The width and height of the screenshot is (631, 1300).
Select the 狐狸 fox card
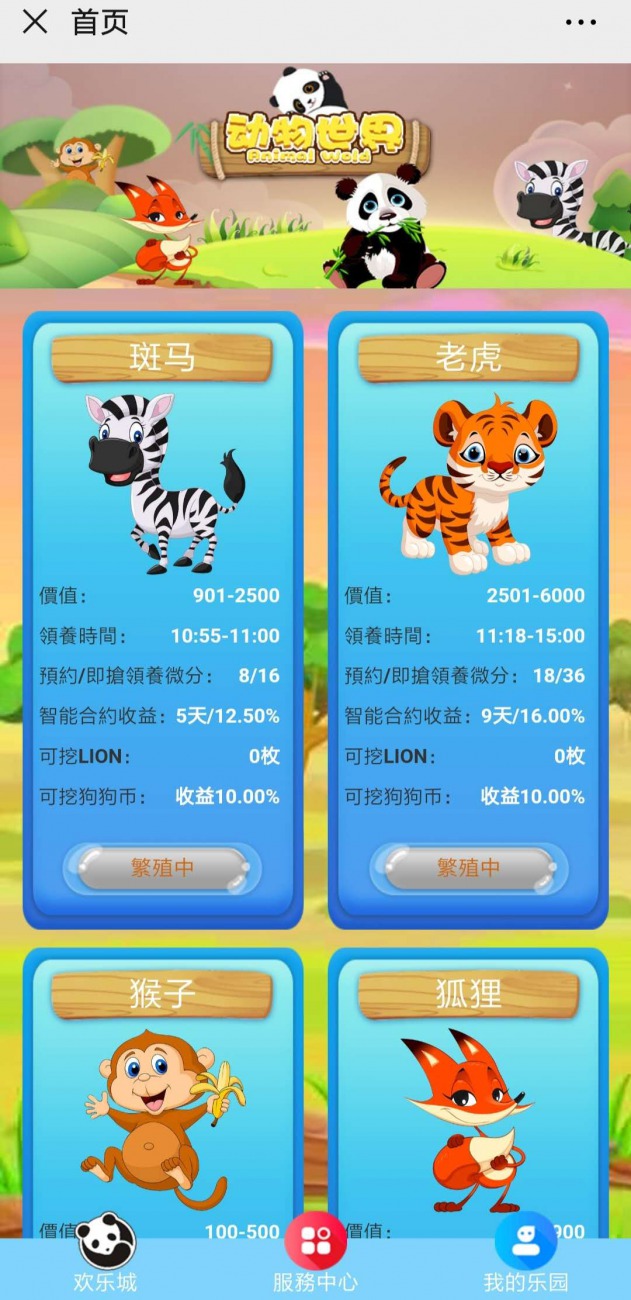(468, 1093)
